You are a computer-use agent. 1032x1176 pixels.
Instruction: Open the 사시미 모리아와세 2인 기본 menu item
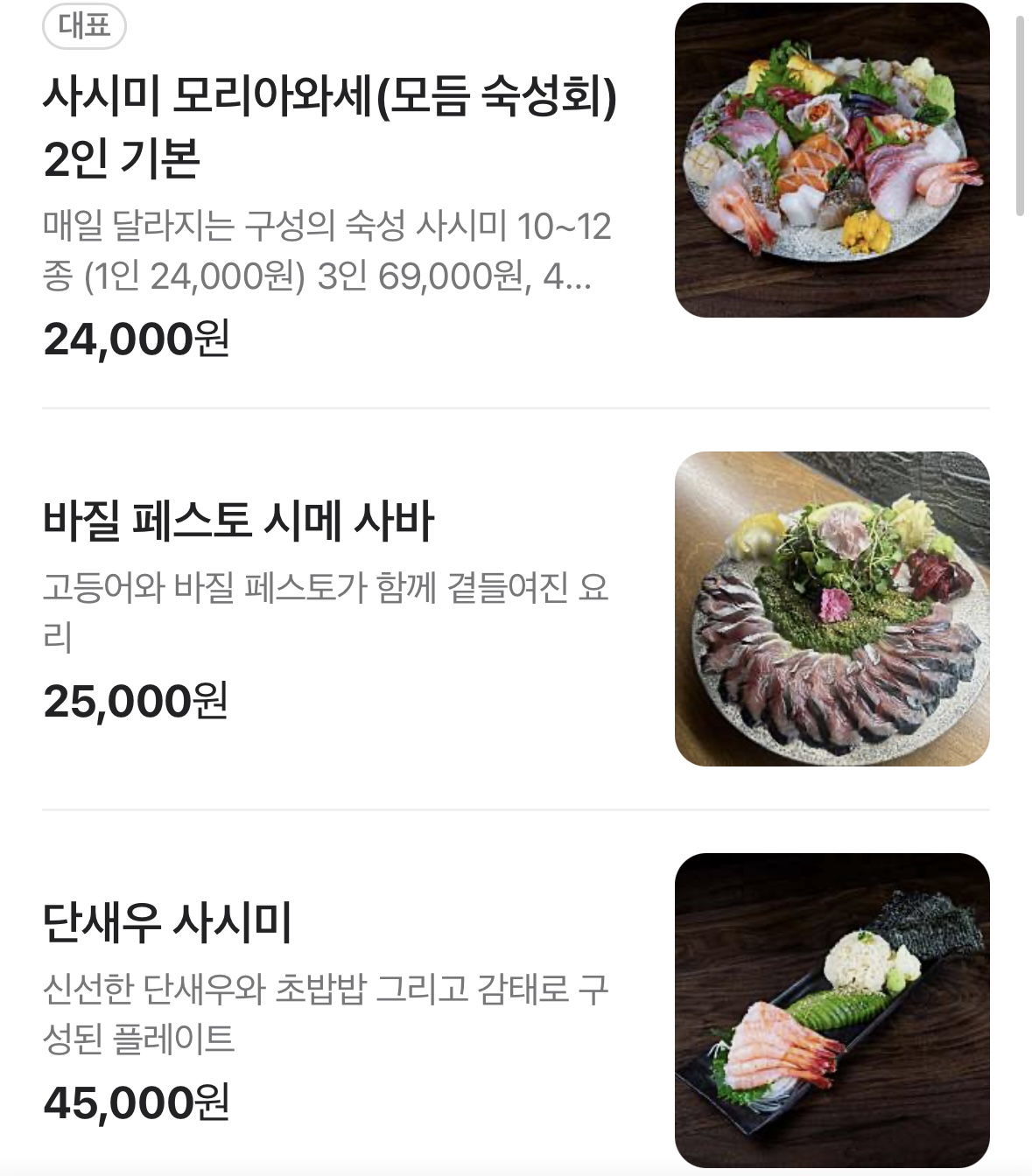(x=330, y=126)
